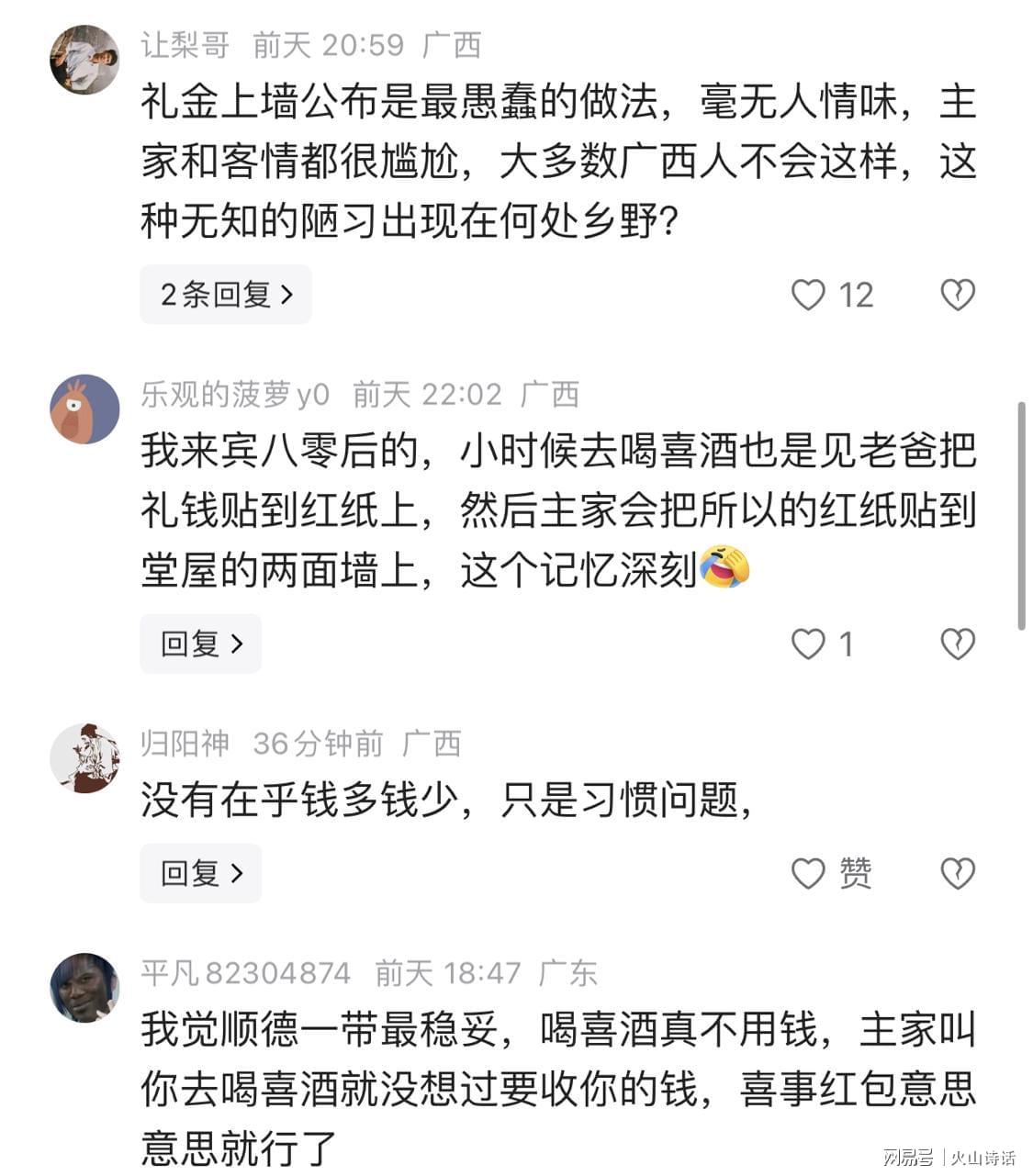Reply to 归阳神's comment
This screenshot has height=1176, width=1033.
pos(201,873)
